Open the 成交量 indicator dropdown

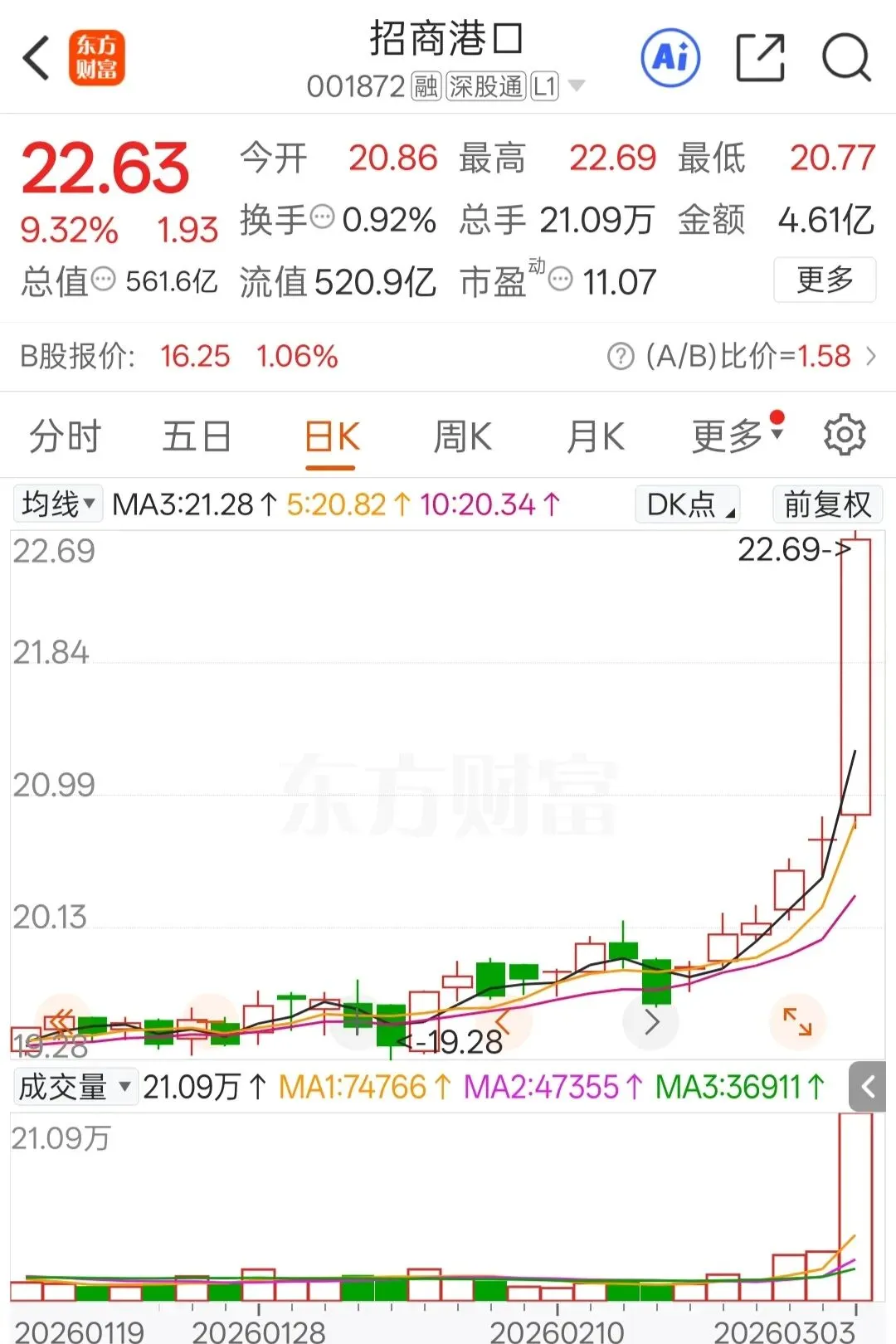tap(75, 1087)
